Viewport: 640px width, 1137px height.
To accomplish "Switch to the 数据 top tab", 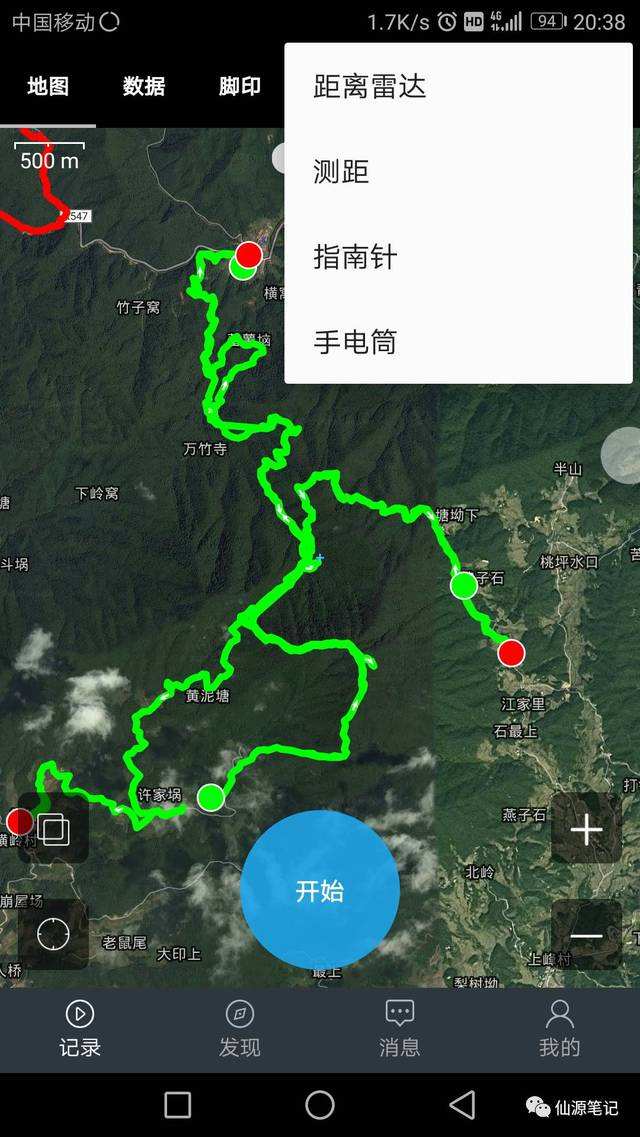I will [x=144, y=86].
